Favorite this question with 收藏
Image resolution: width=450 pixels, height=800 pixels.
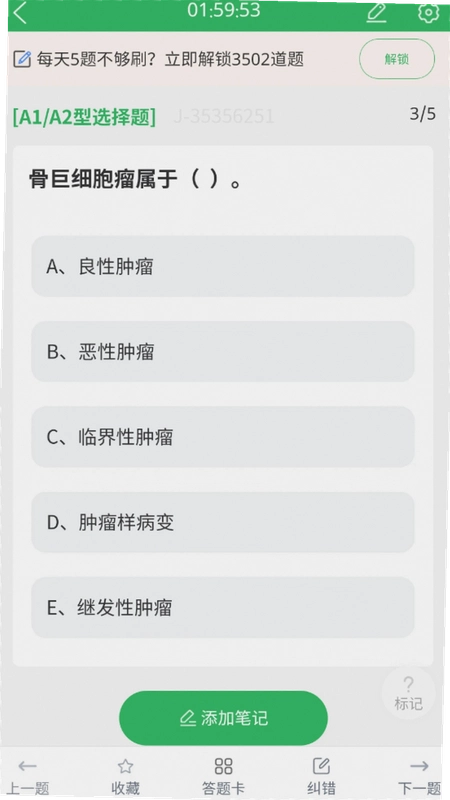(125, 777)
